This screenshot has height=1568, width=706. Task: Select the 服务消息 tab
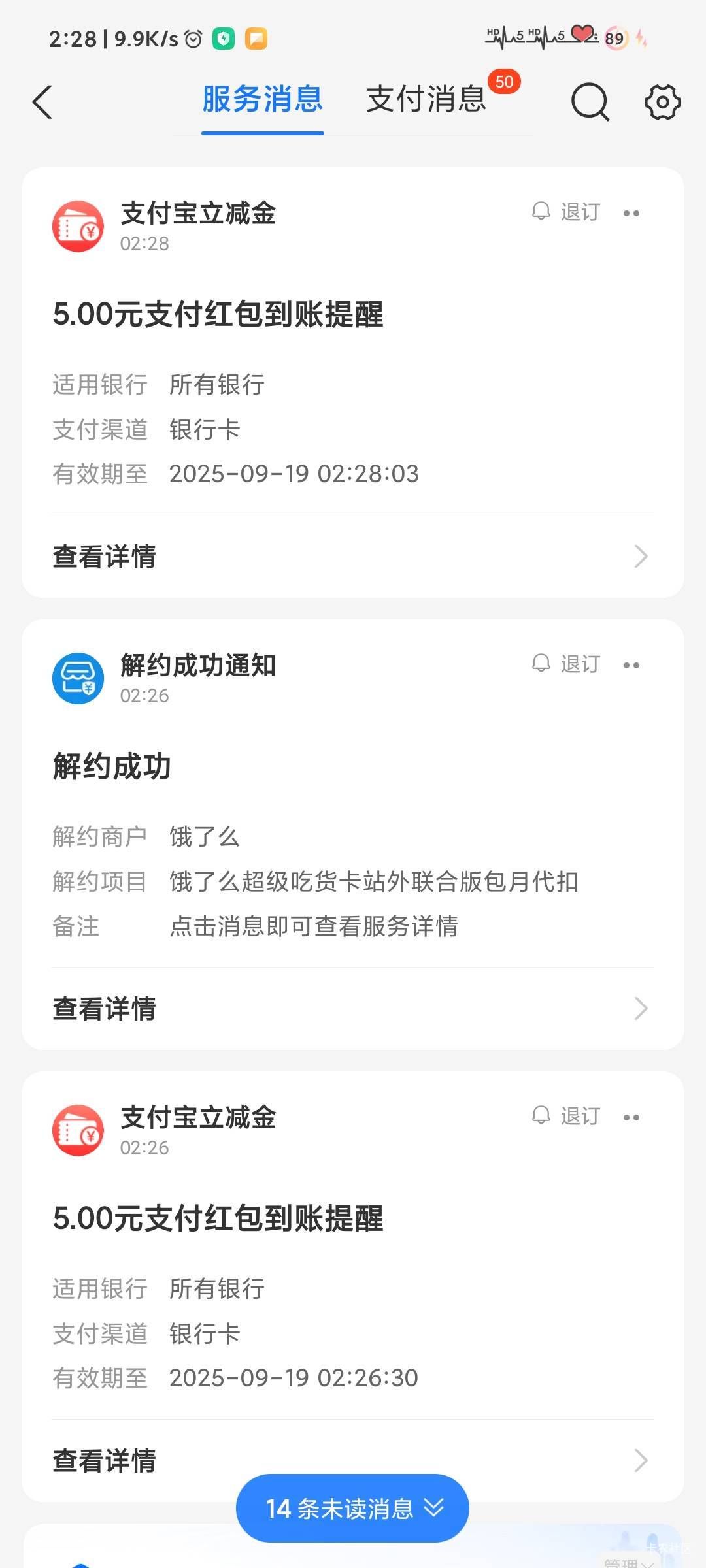[263, 100]
